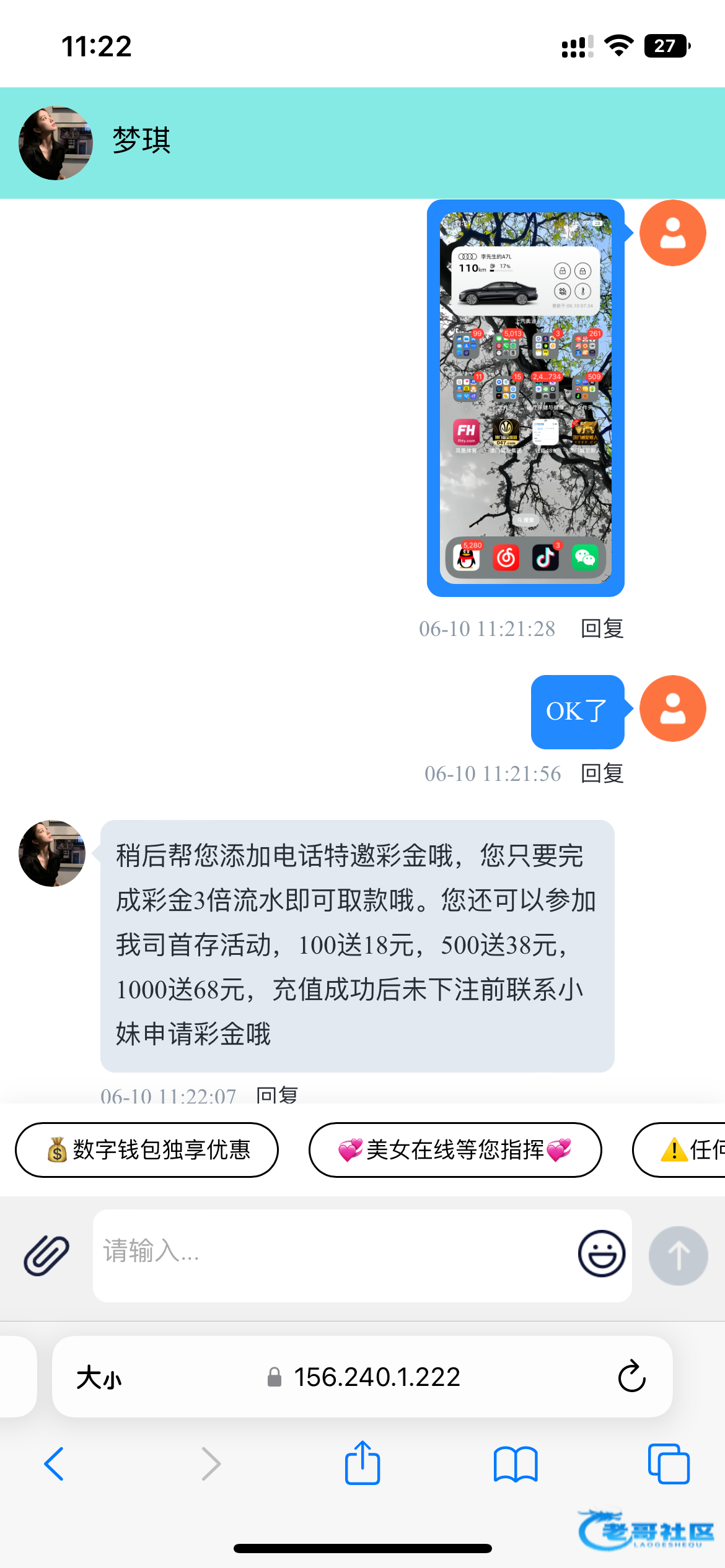
Task: Open the emoji picker smiley
Action: click(601, 1253)
